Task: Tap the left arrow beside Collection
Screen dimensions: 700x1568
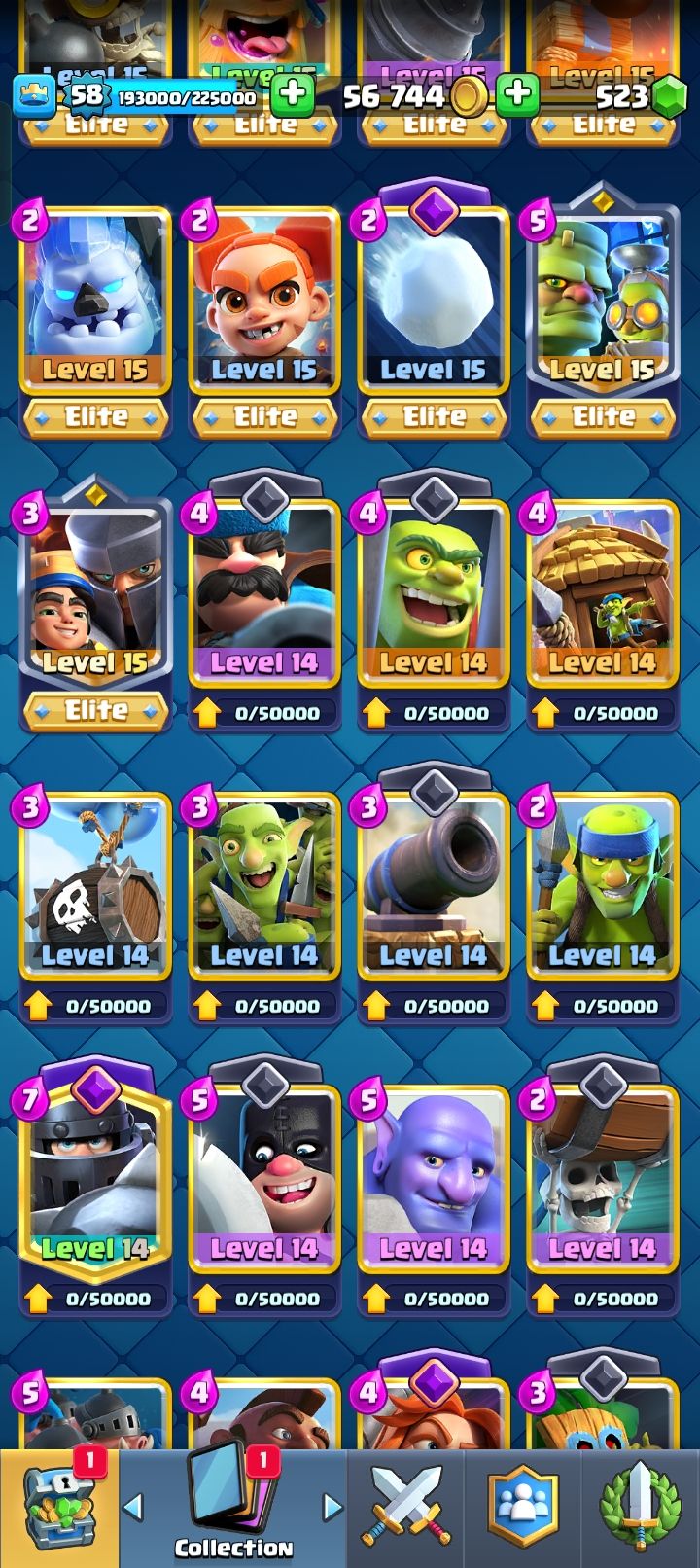Action: click(x=133, y=1507)
